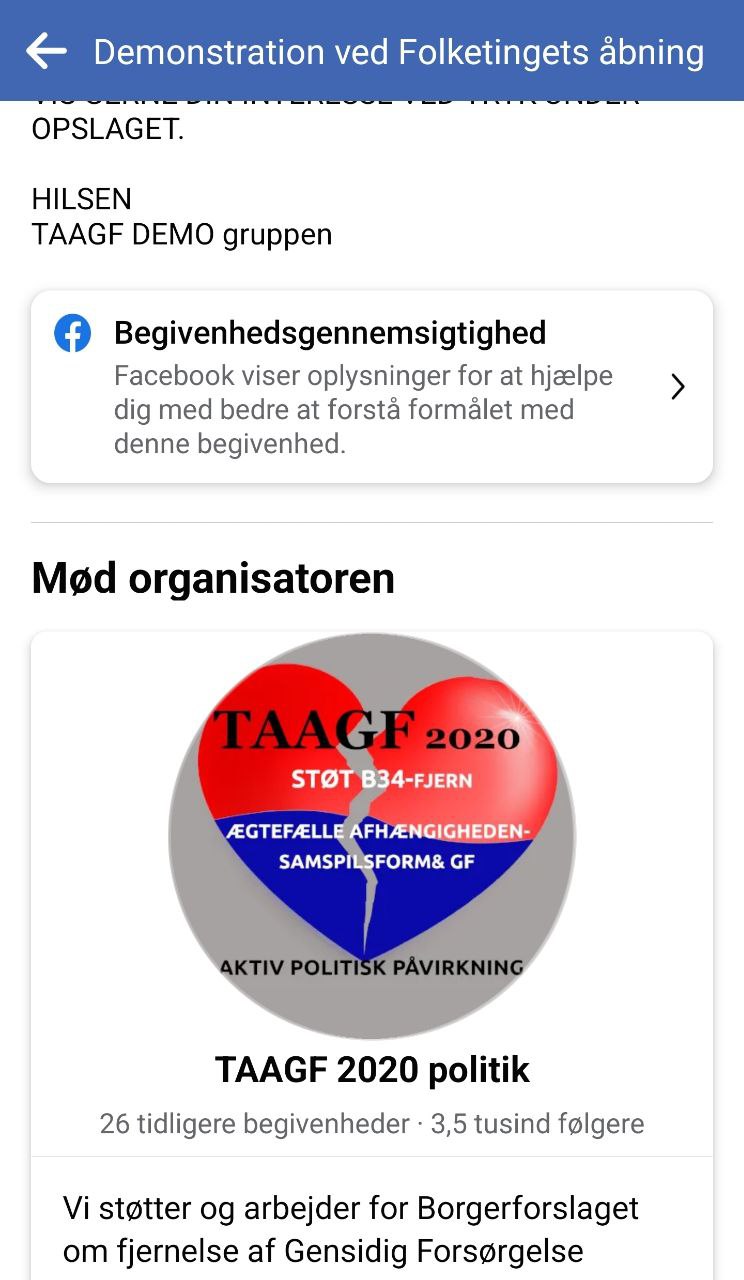The image size is (744, 1280).
Task: Go back using the top-left arrow
Action: click(46, 51)
